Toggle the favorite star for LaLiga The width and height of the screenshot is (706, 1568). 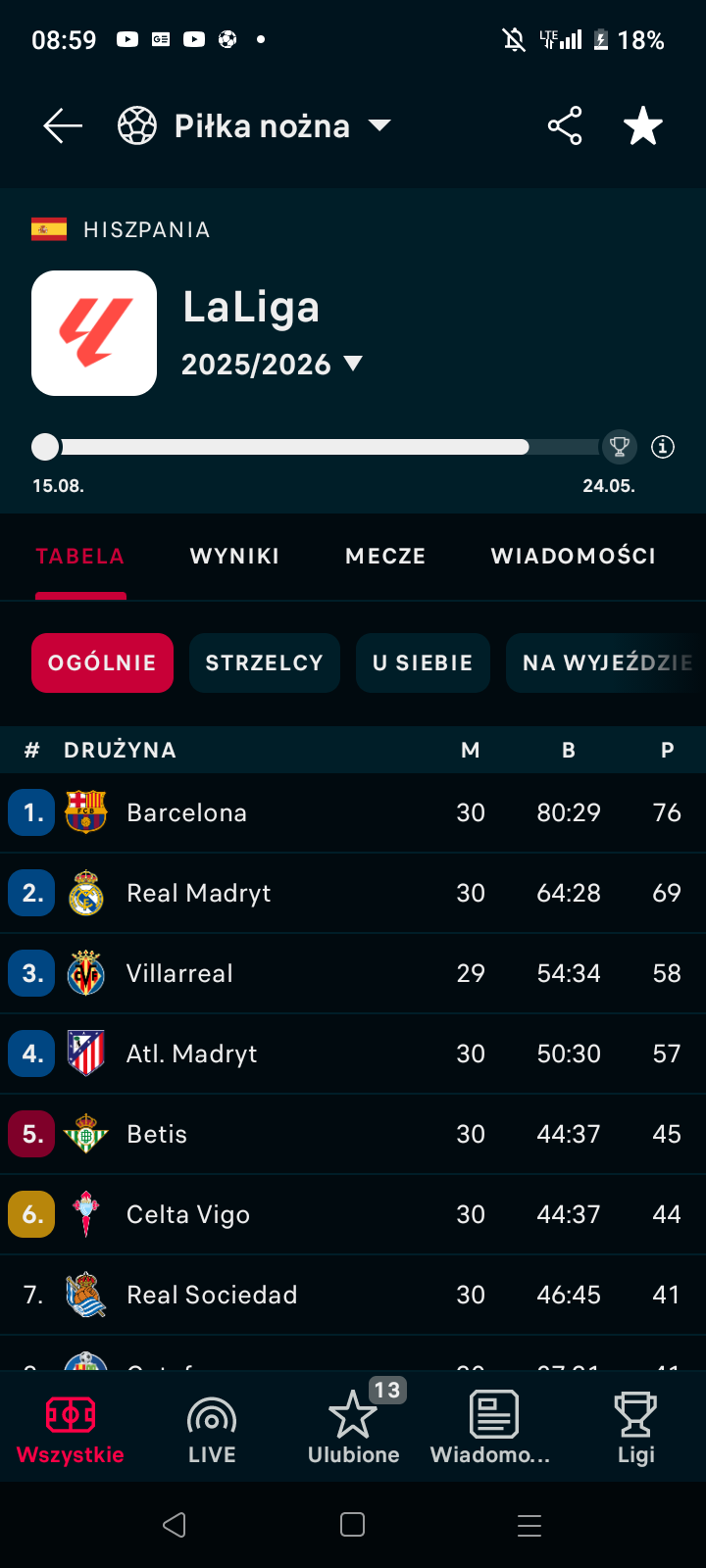coord(643,126)
